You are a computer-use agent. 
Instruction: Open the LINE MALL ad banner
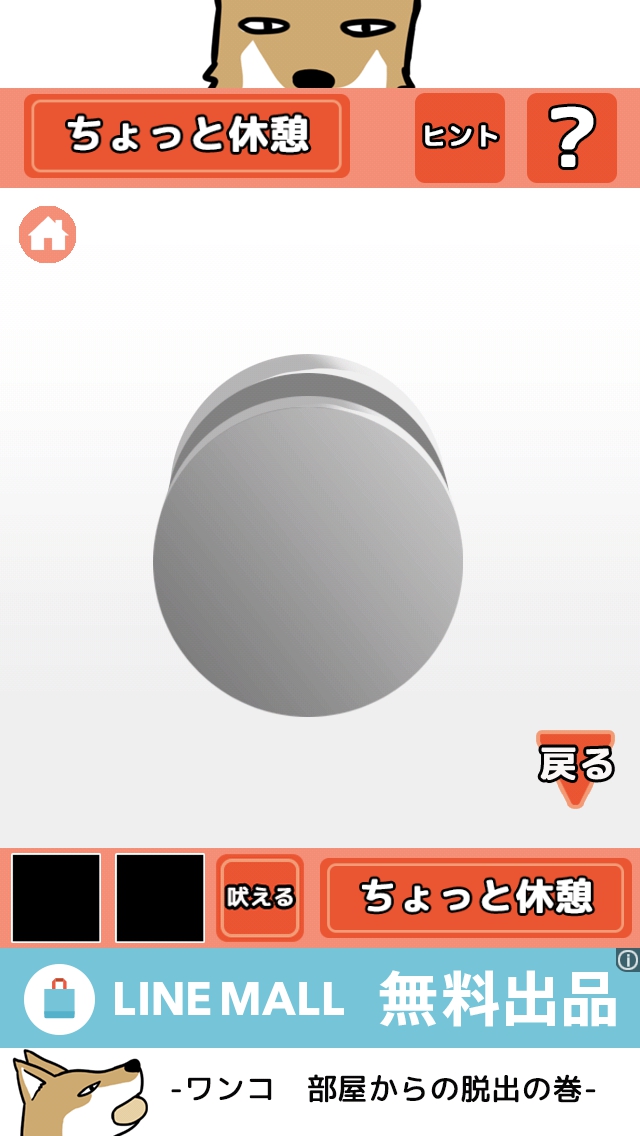pos(320,998)
